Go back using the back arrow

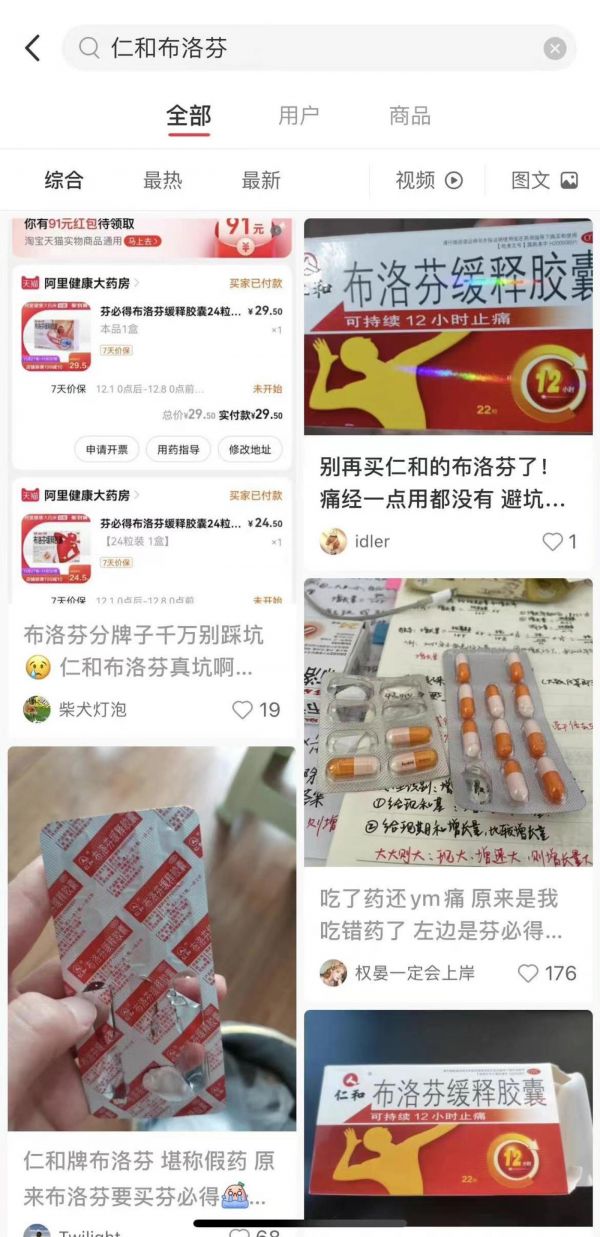coord(32,48)
